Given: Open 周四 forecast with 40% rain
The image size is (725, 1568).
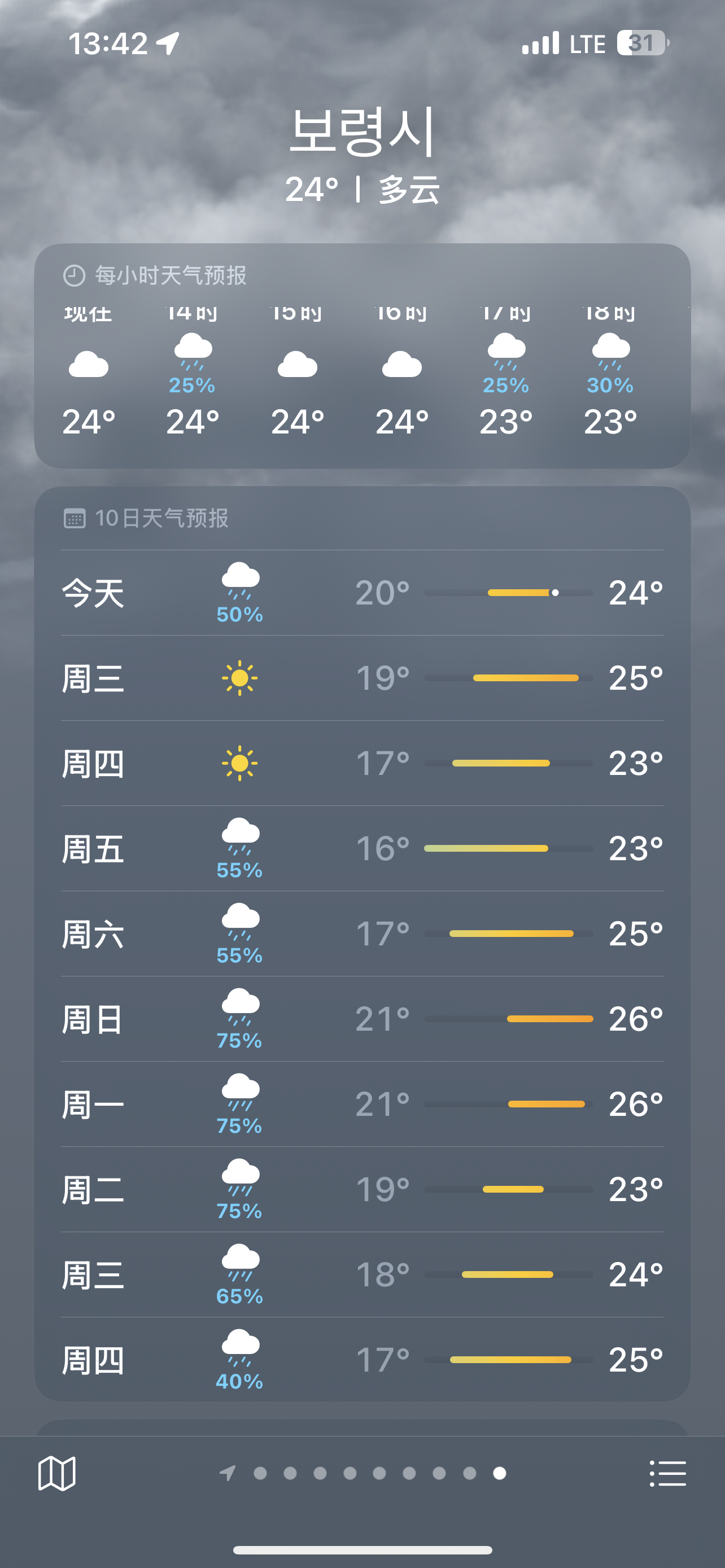Looking at the screenshot, I should pos(362,1360).
